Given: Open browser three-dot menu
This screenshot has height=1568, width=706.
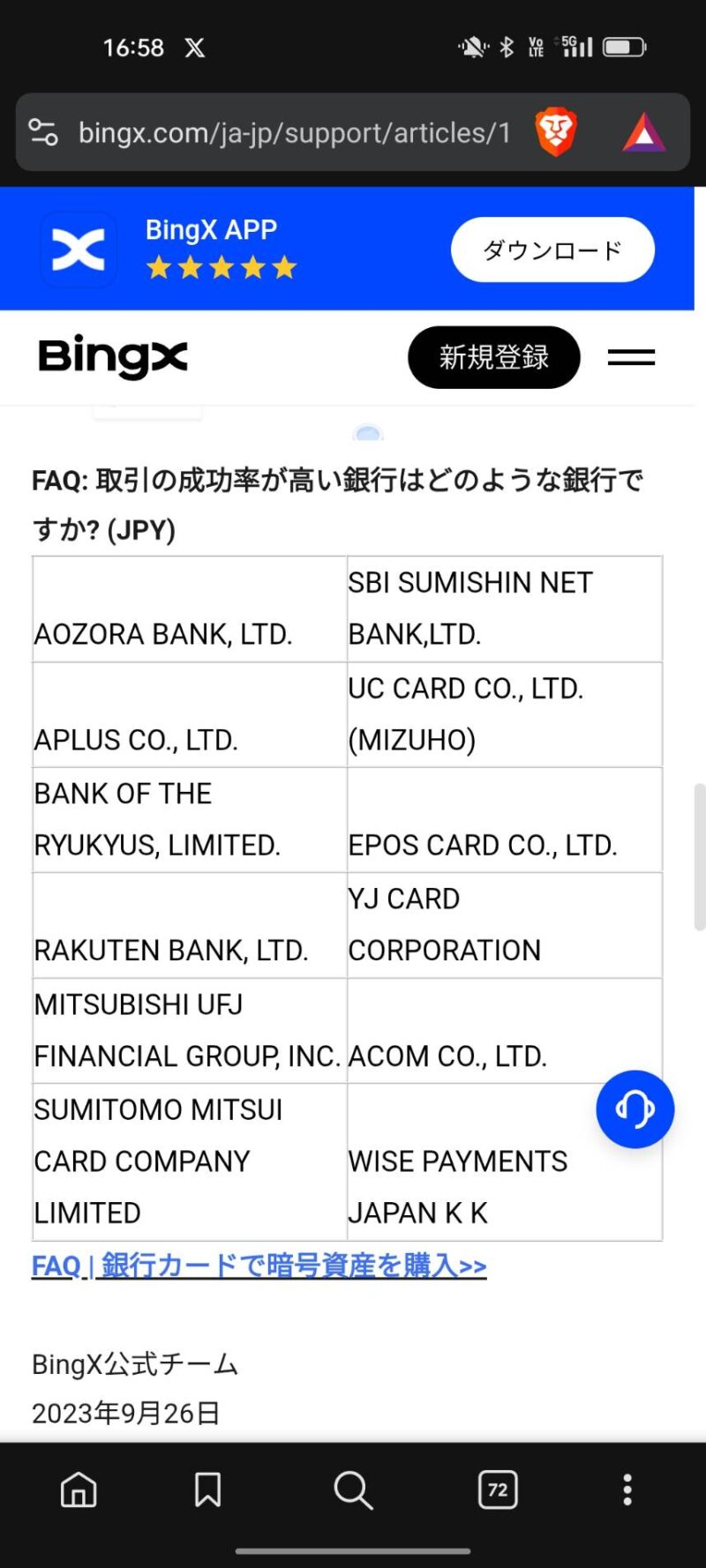Looking at the screenshot, I should 627,1490.
